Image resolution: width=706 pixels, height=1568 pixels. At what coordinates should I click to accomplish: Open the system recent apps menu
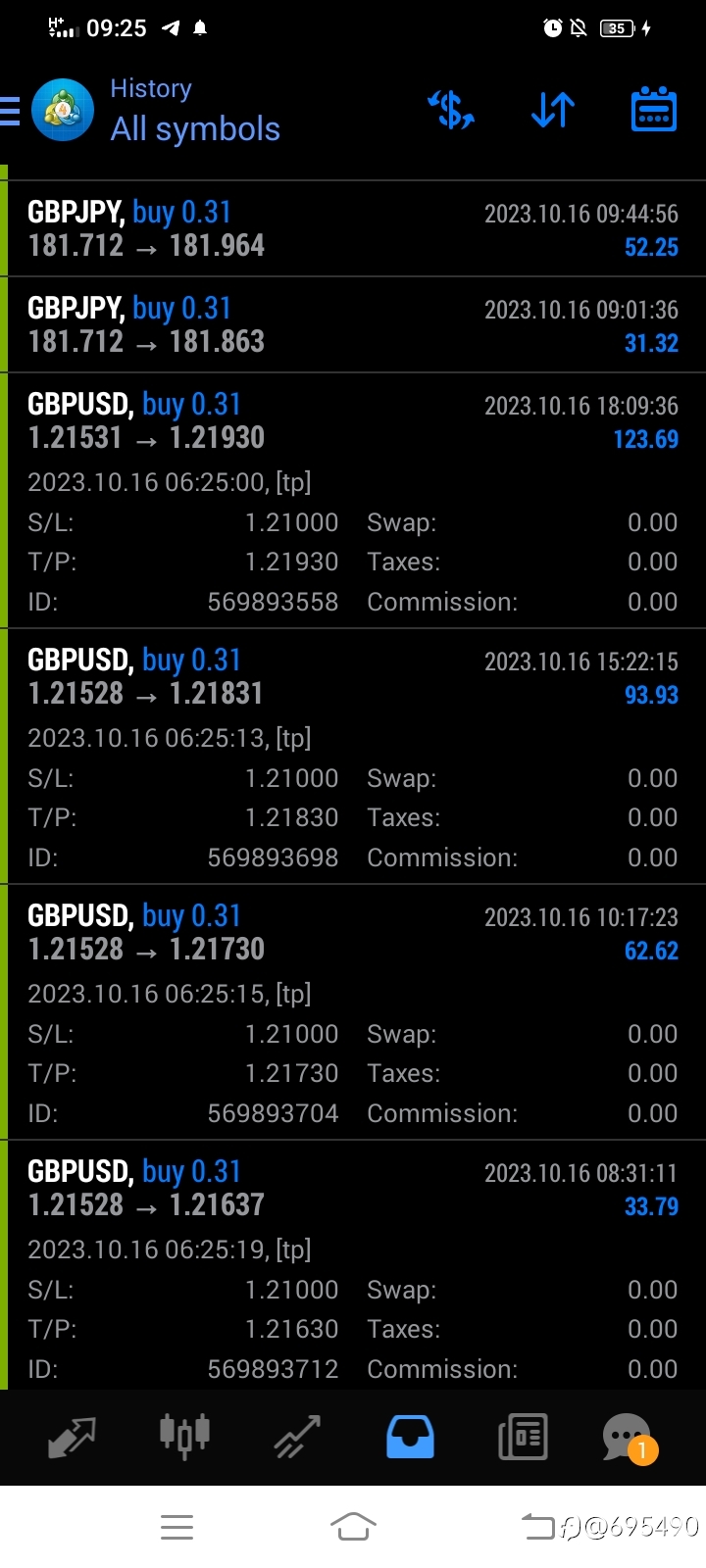click(176, 1527)
